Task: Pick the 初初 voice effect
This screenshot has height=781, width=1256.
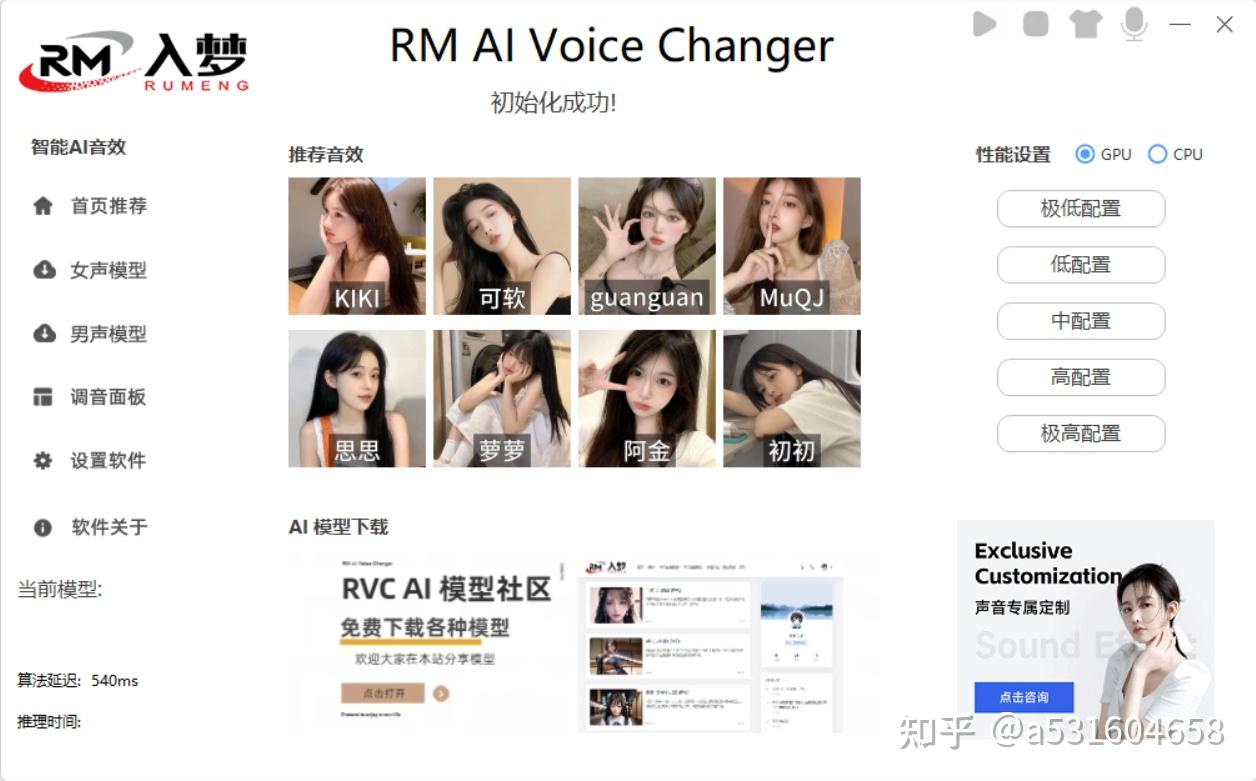Action: (792, 398)
